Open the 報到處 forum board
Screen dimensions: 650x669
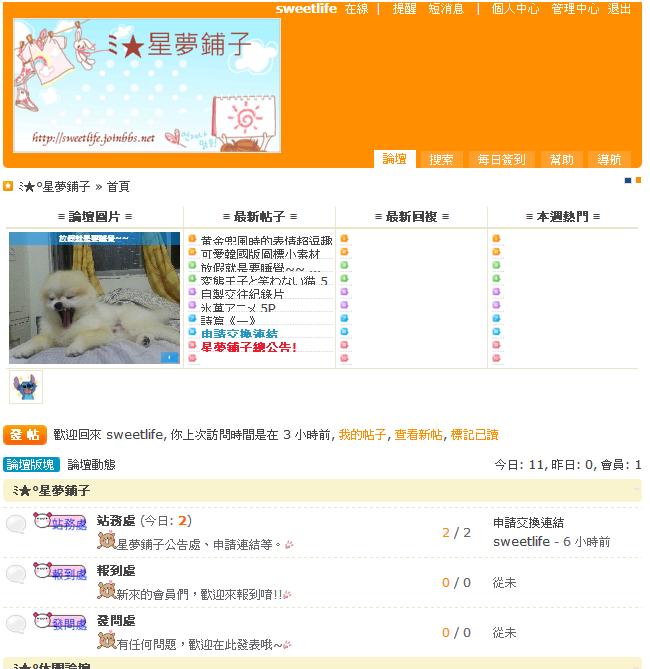click(x=116, y=570)
